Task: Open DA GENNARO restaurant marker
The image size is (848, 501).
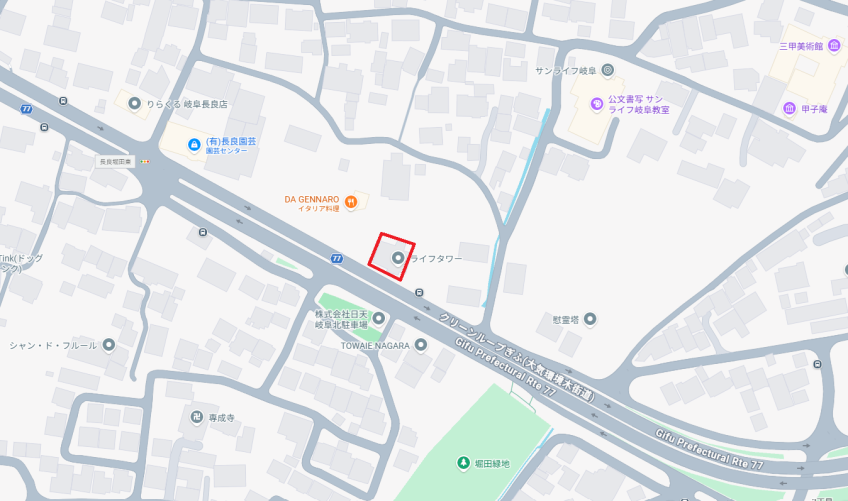Action: [350, 202]
